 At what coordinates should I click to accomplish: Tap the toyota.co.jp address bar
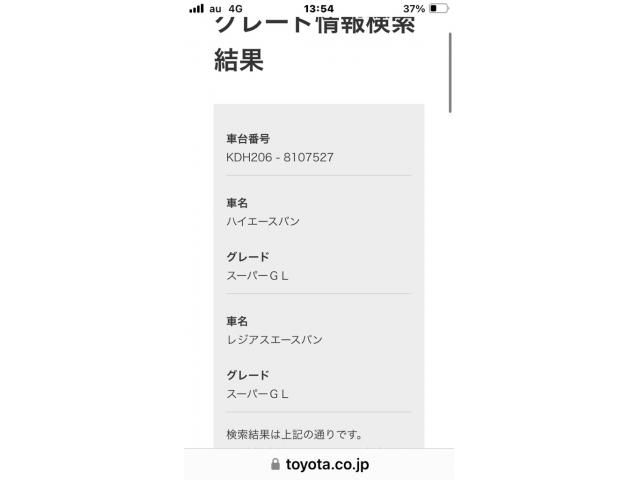[x=320, y=464]
